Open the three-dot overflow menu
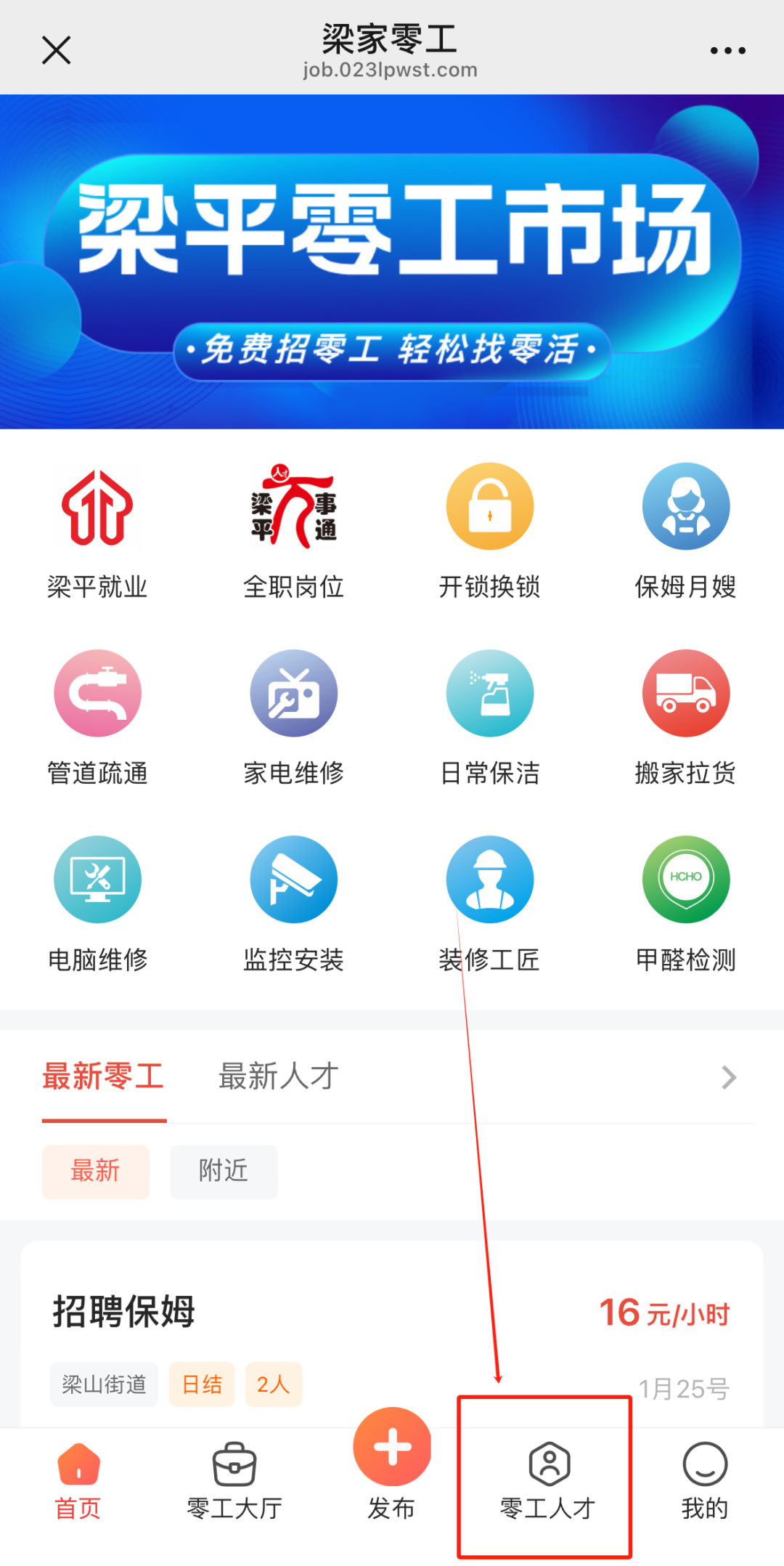The image size is (784, 1566). (727, 50)
